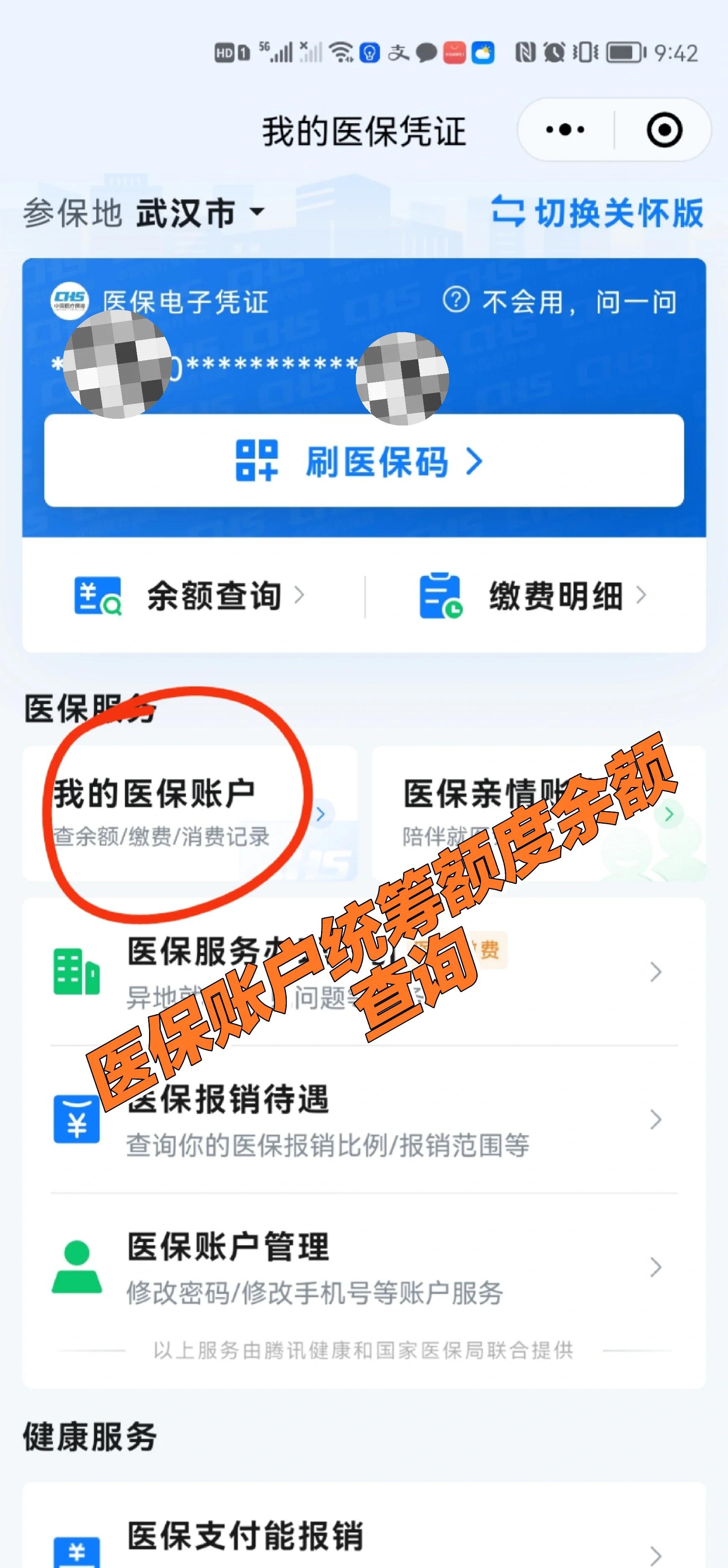Close the mini program with the circle button
The height and width of the screenshot is (1568, 728).
pos(664,130)
